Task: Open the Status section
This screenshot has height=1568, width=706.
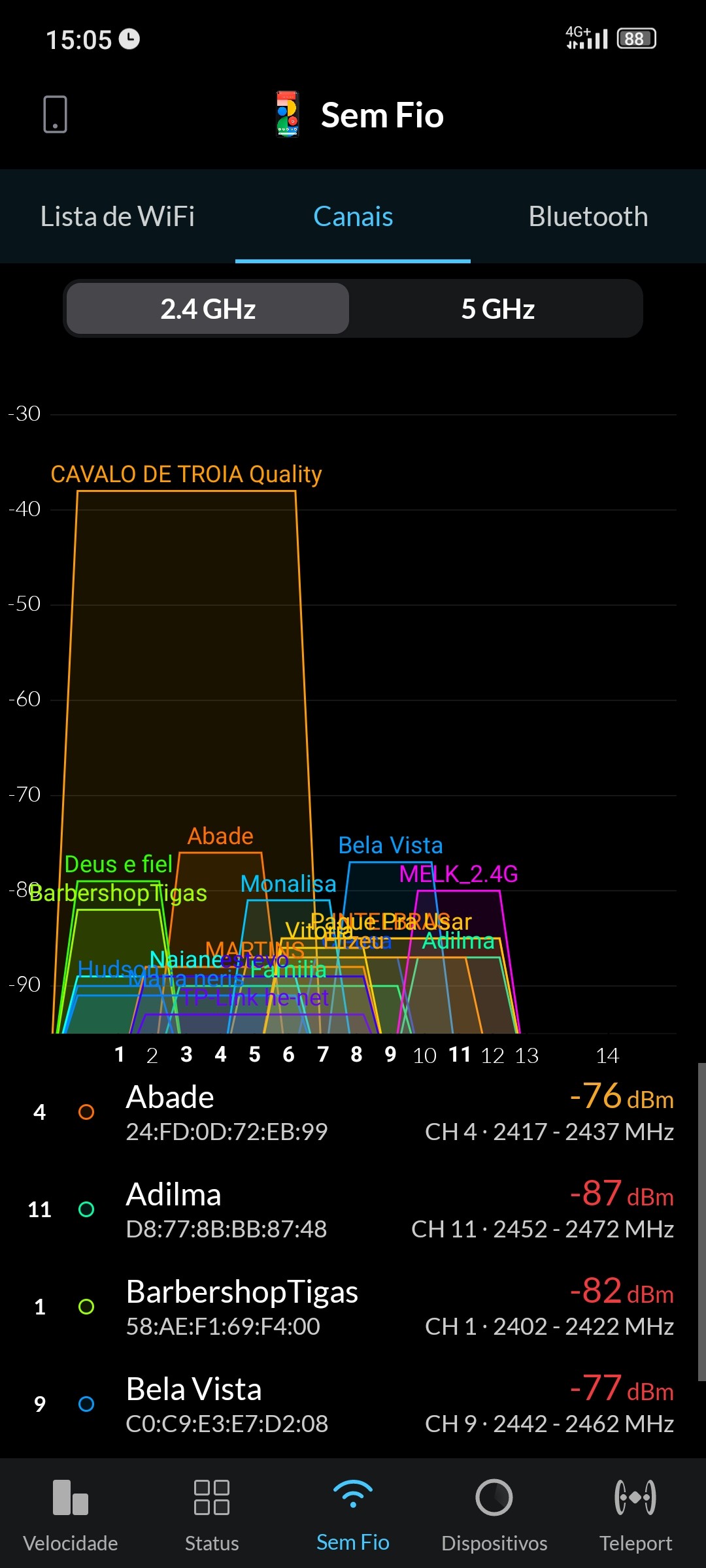Action: 212,1514
